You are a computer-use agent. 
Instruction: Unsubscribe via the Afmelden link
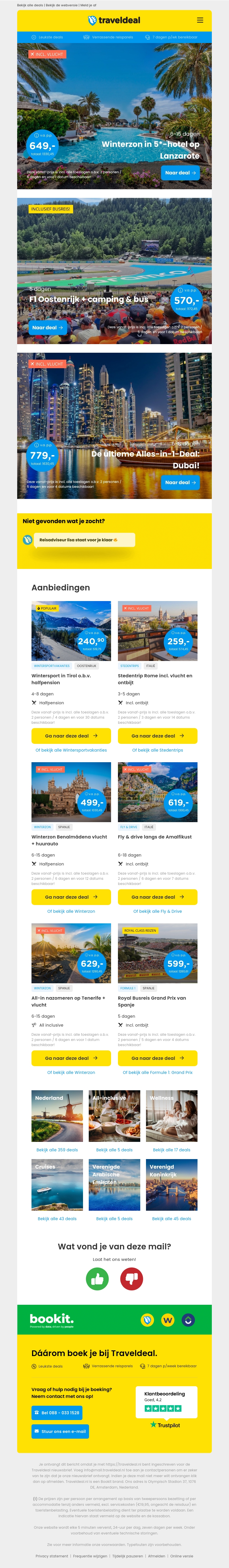tap(156, 1556)
